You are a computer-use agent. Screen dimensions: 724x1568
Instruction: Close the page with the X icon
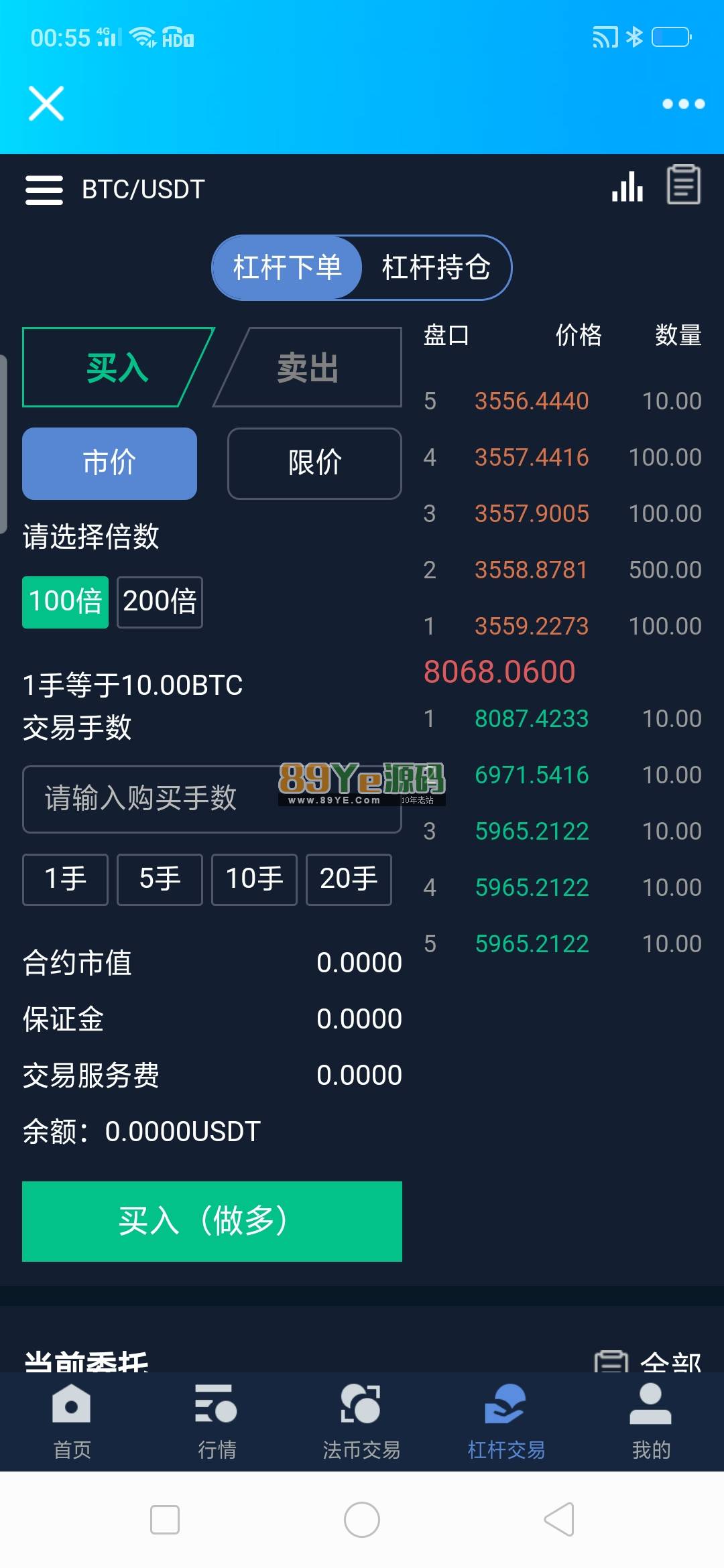point(46,104)
